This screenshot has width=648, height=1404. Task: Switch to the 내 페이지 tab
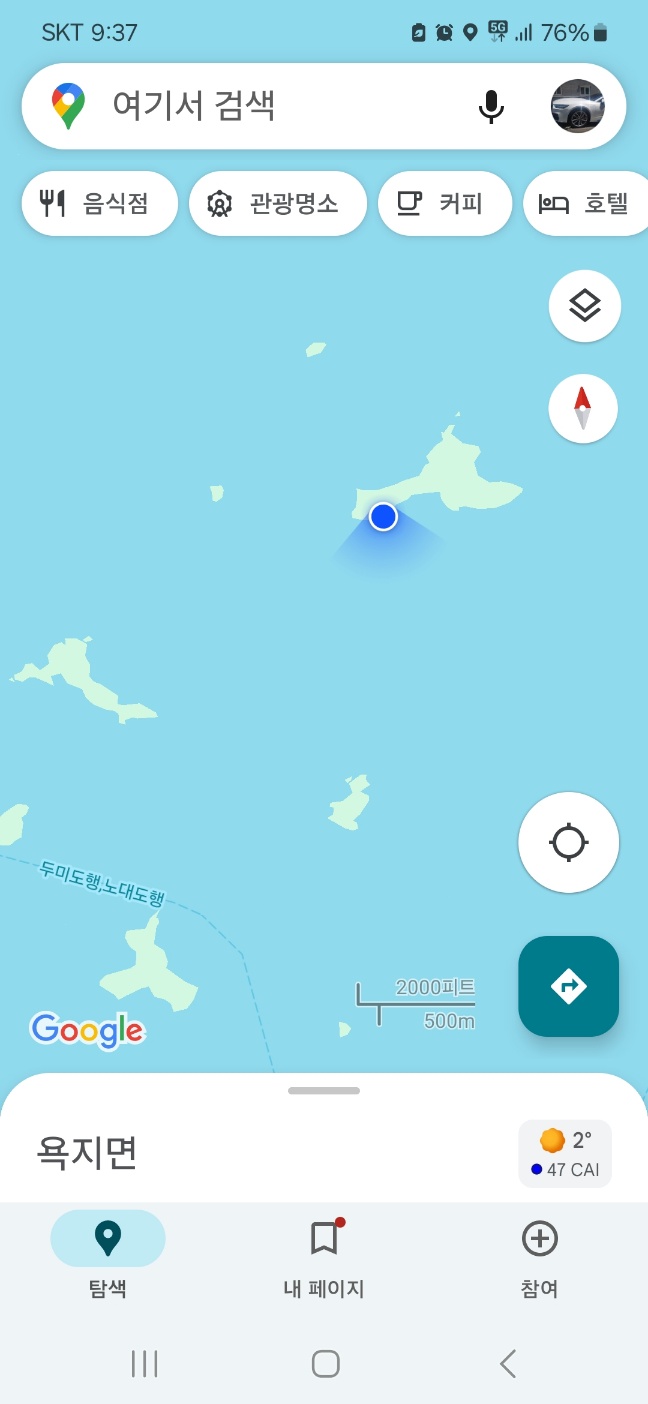pos(324,1253)
